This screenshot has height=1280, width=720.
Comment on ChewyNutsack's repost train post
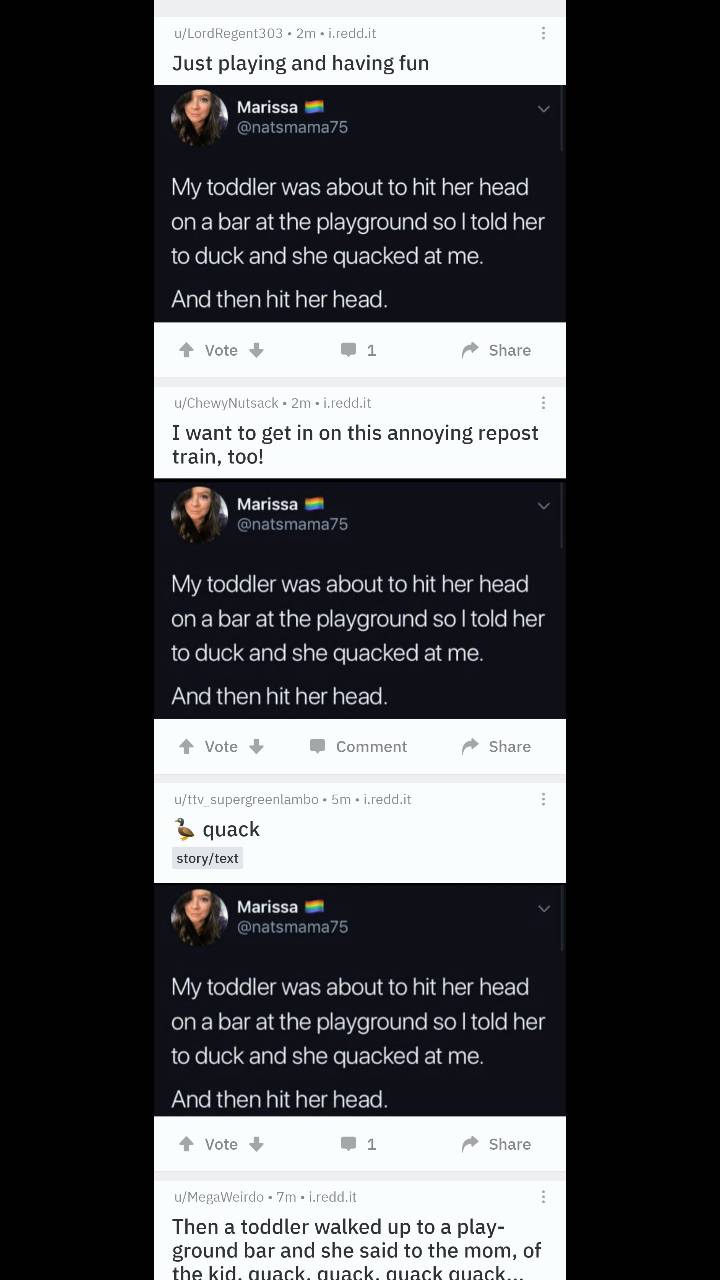(358, 747)
